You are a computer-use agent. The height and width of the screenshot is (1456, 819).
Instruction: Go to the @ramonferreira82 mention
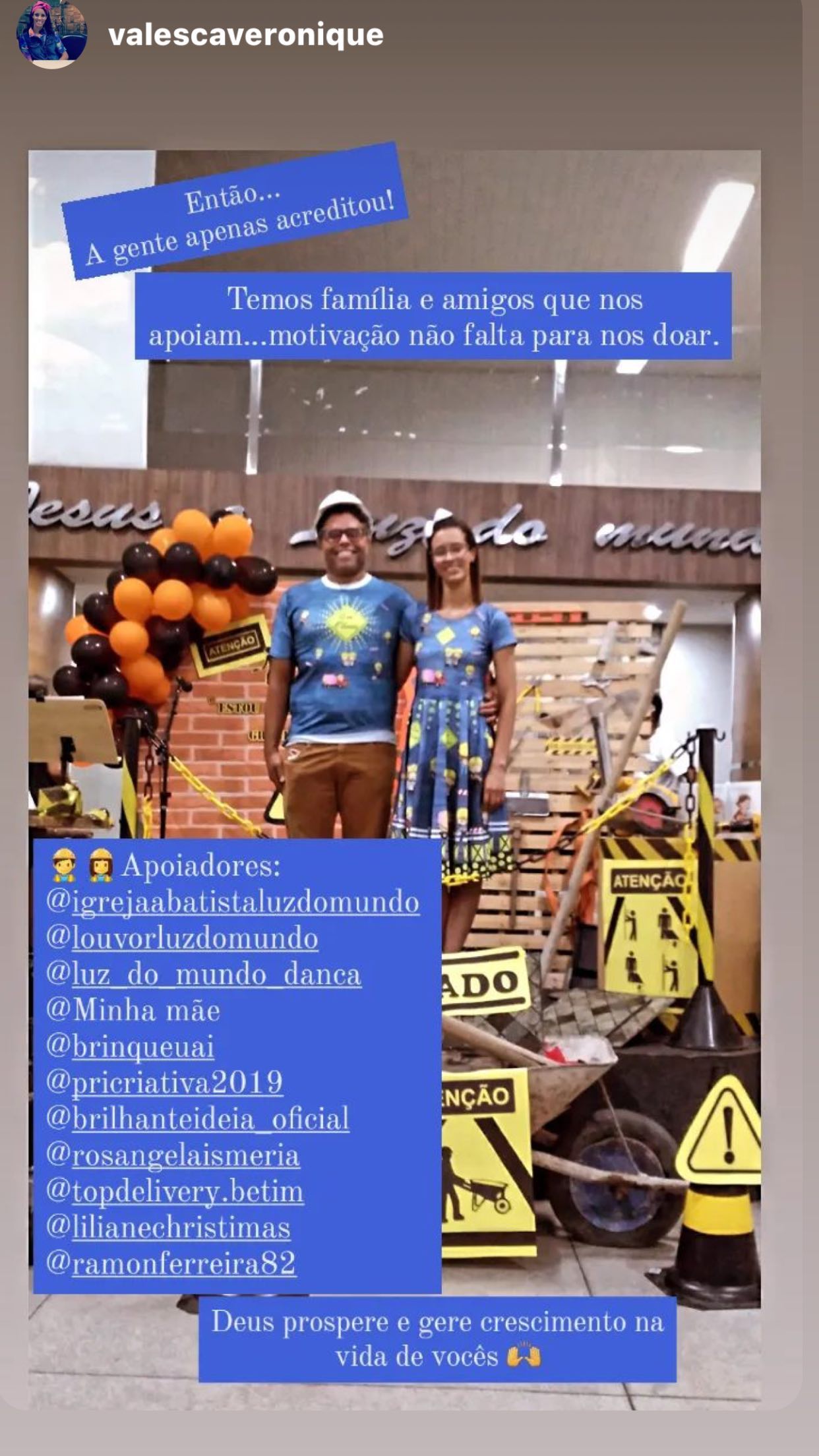(x=171, y=1263)
